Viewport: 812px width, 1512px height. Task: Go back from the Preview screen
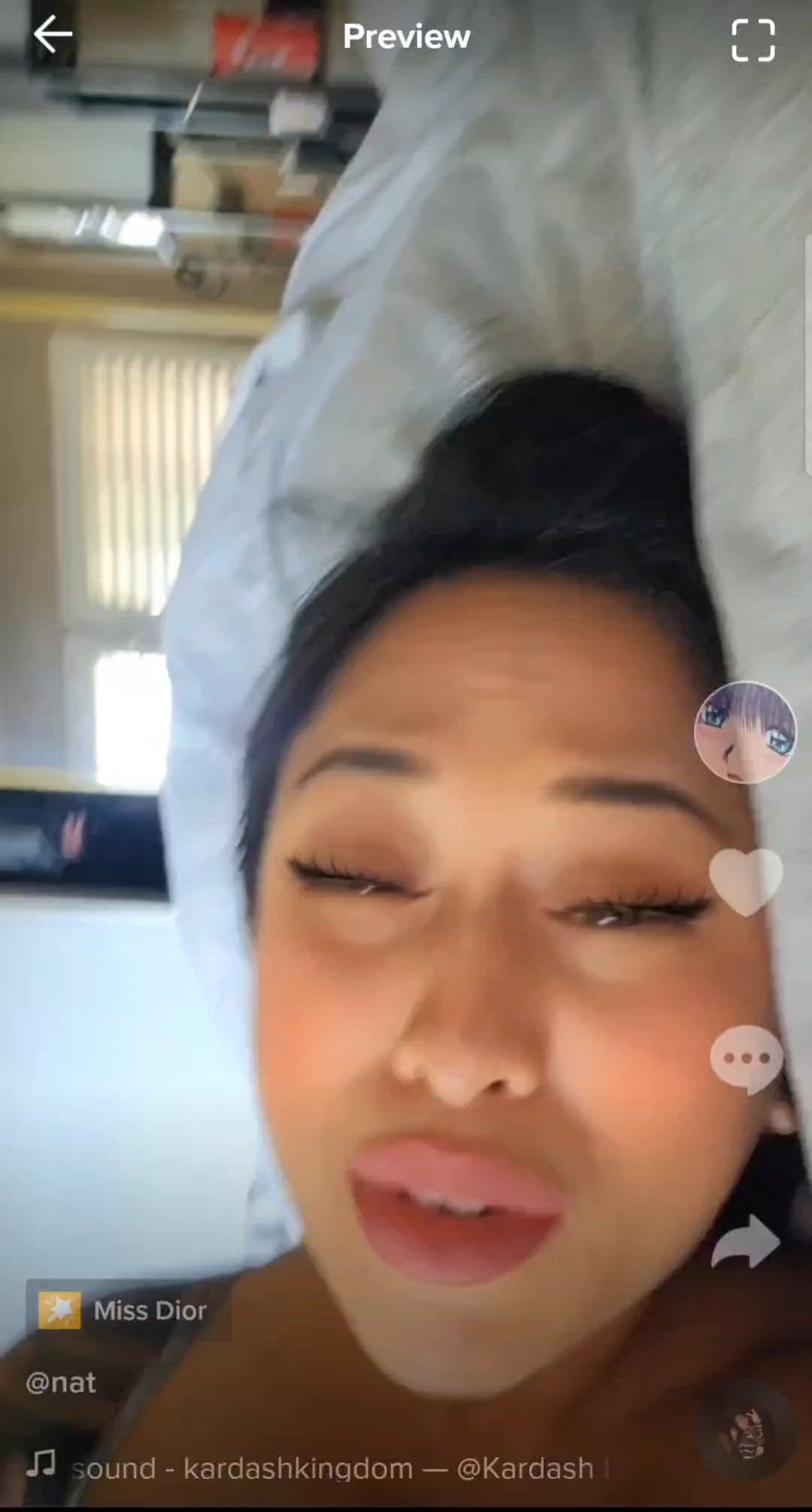[53, 36]
